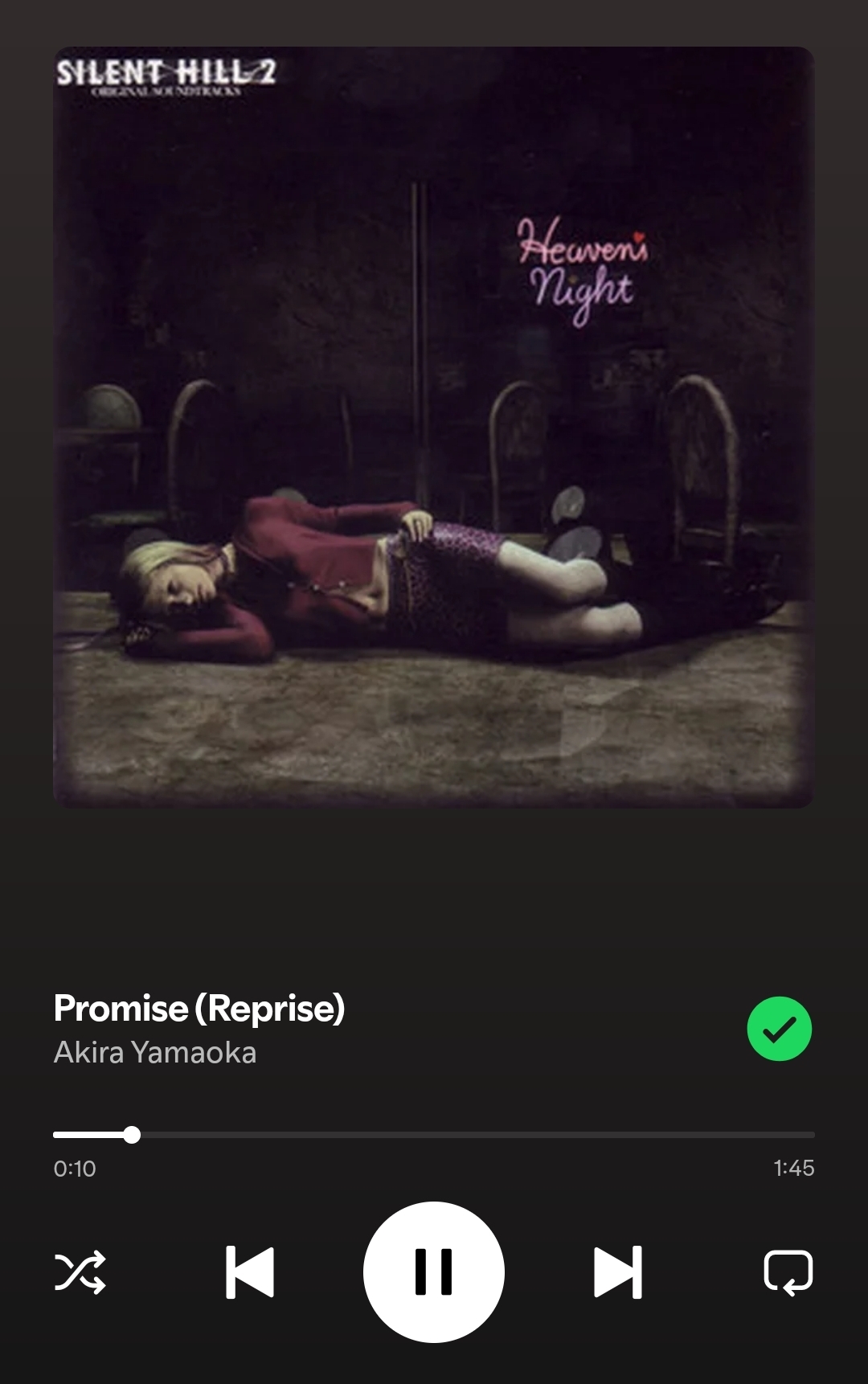Tap the green saved checkmark for Promise (Reprise)
Image resolution: width=868 pixels, height=1384 pixels.
[x=779, y=1029]
